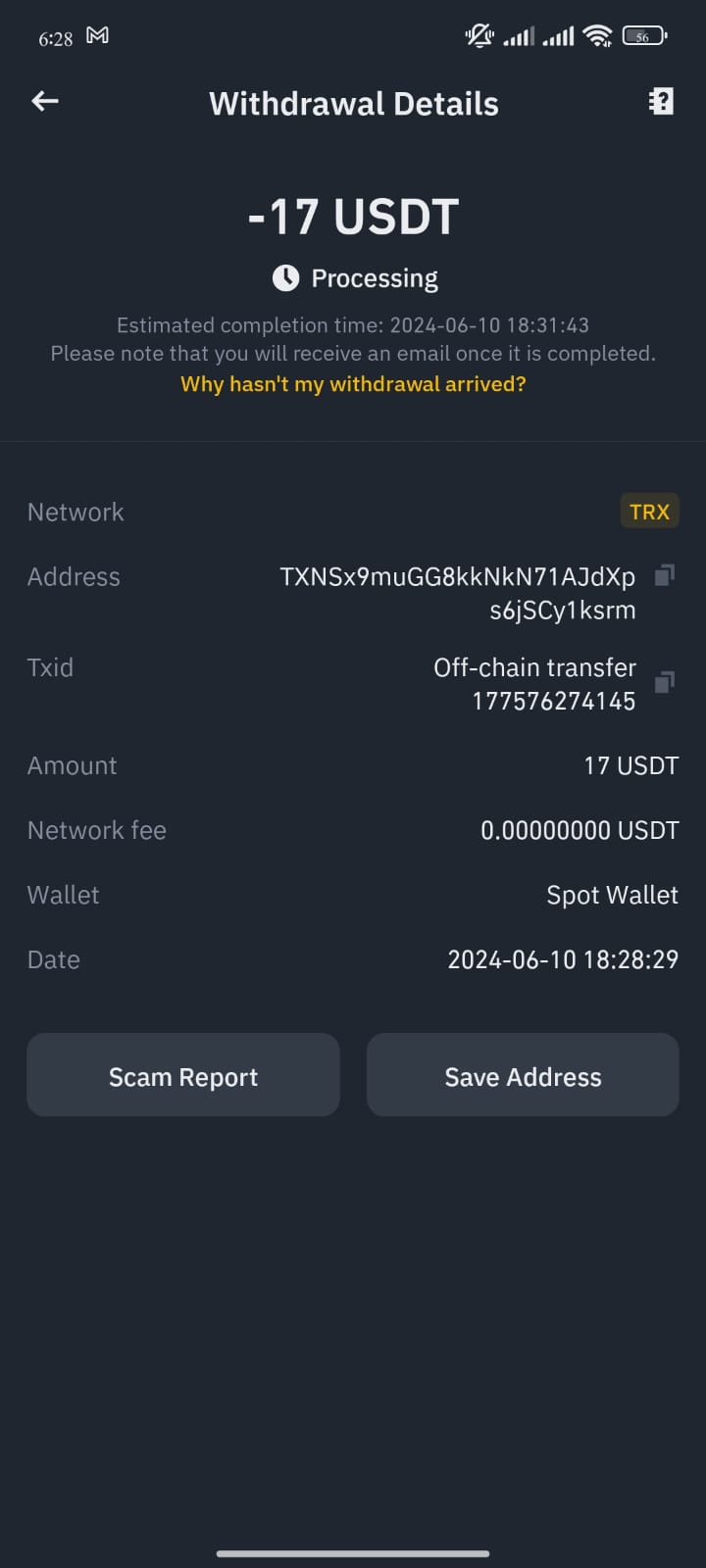Tap the battery indicator showing 56
The image size is (706, 1568).
pos(642,35)
